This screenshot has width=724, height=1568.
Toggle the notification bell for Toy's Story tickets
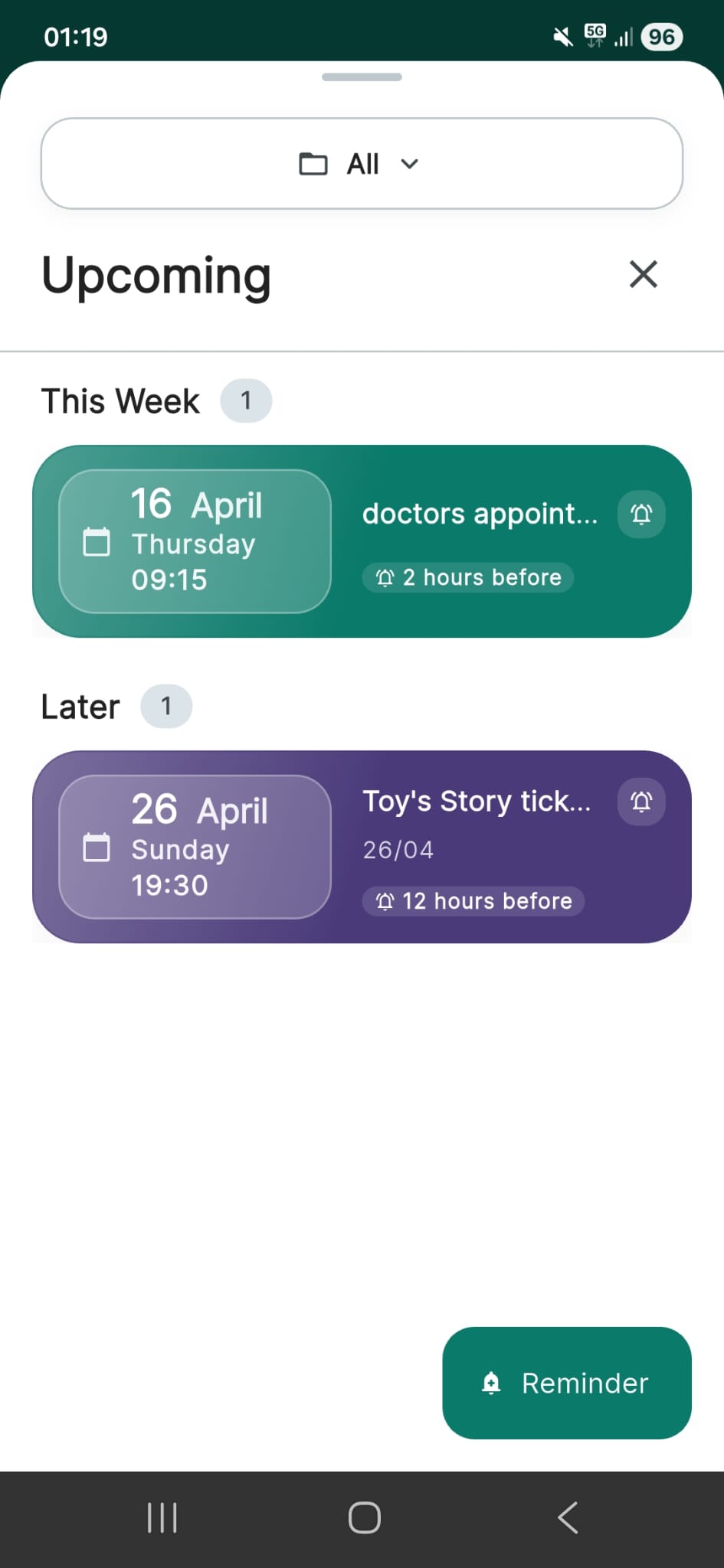640,802
